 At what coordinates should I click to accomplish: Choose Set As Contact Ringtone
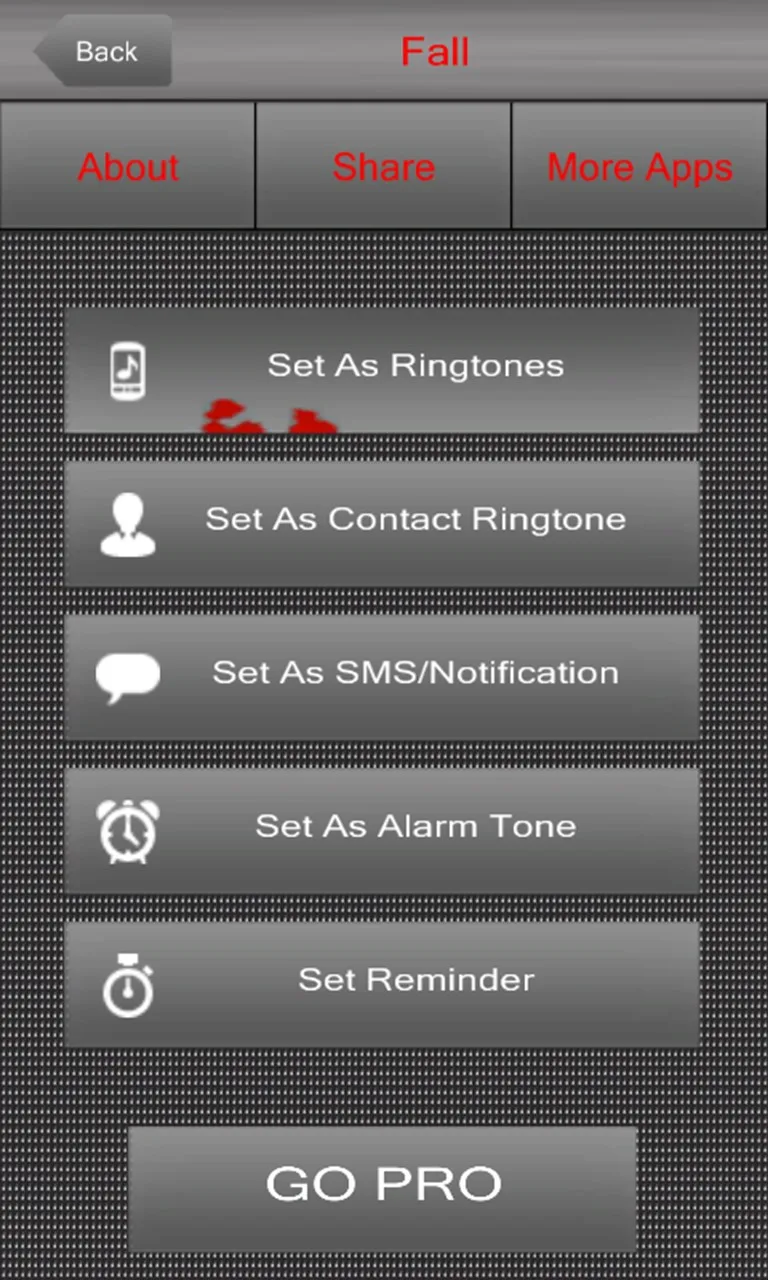(x=382, y=523)
